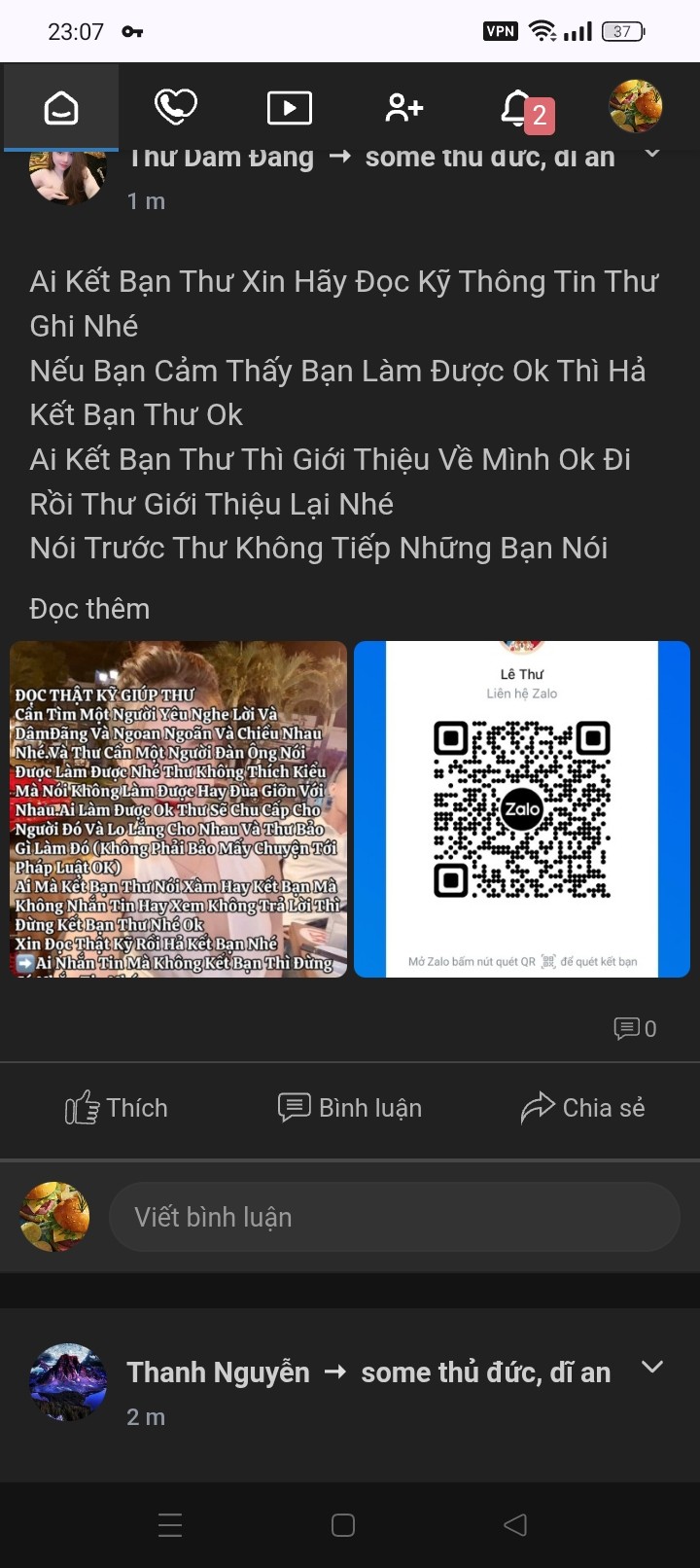Open the video watch tab
700x1568 pixels.
290,107
